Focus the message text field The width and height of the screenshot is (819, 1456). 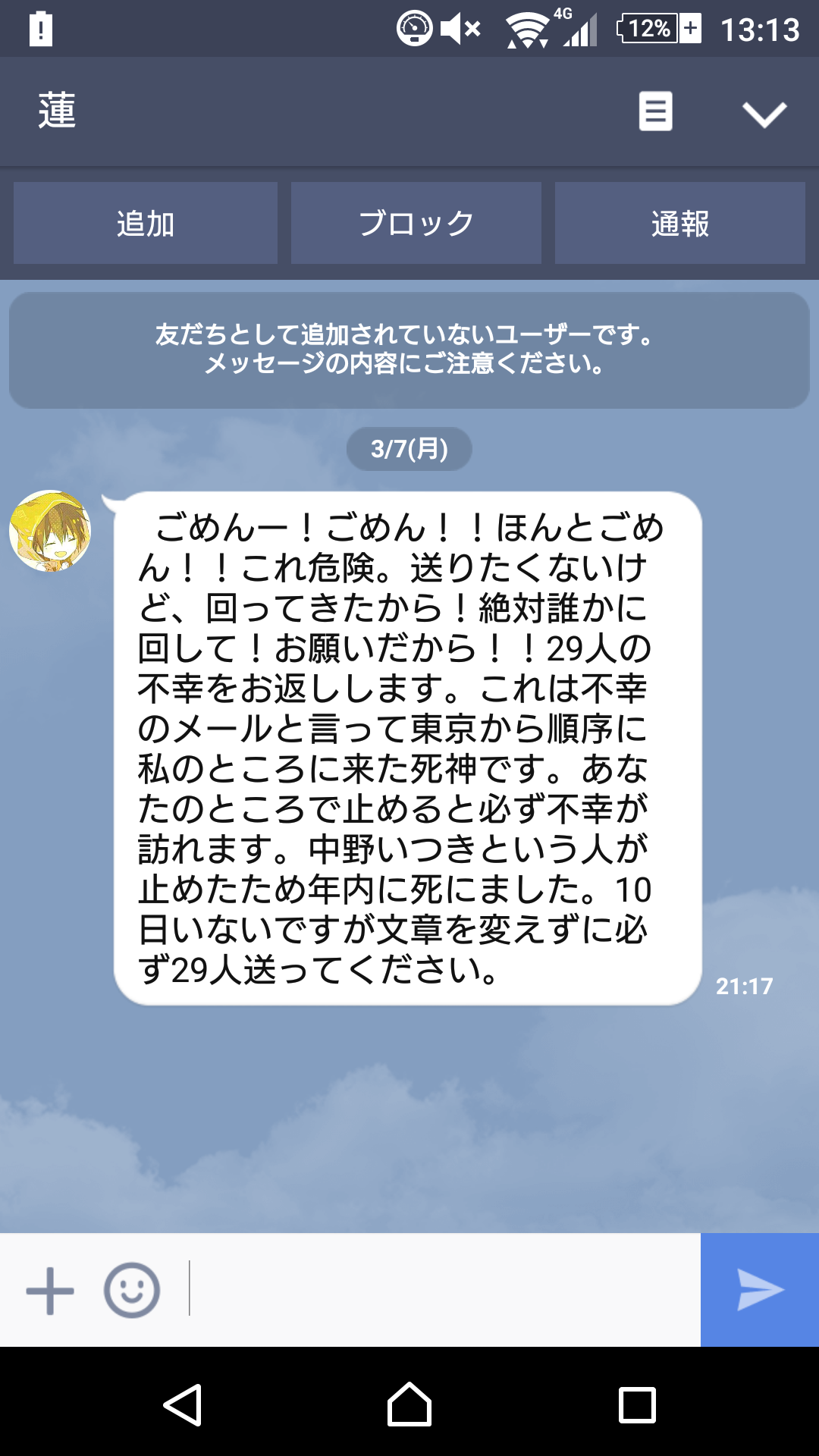click(x=444, y=1290)
